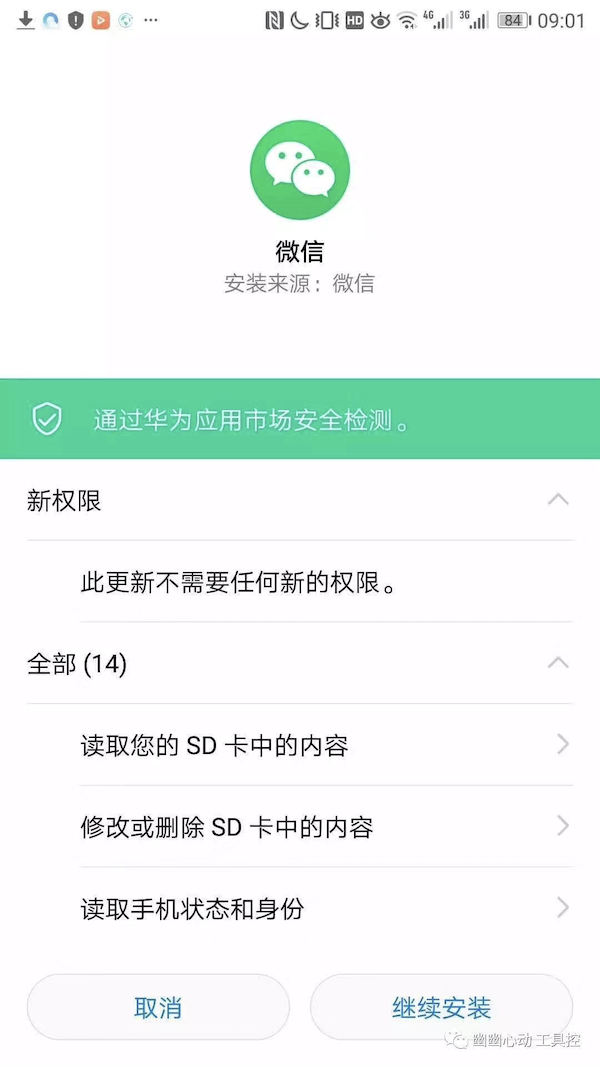Tap 继续安装 to continue installing
This screenshot has height=1067, width=600.
coord(441,1007)
